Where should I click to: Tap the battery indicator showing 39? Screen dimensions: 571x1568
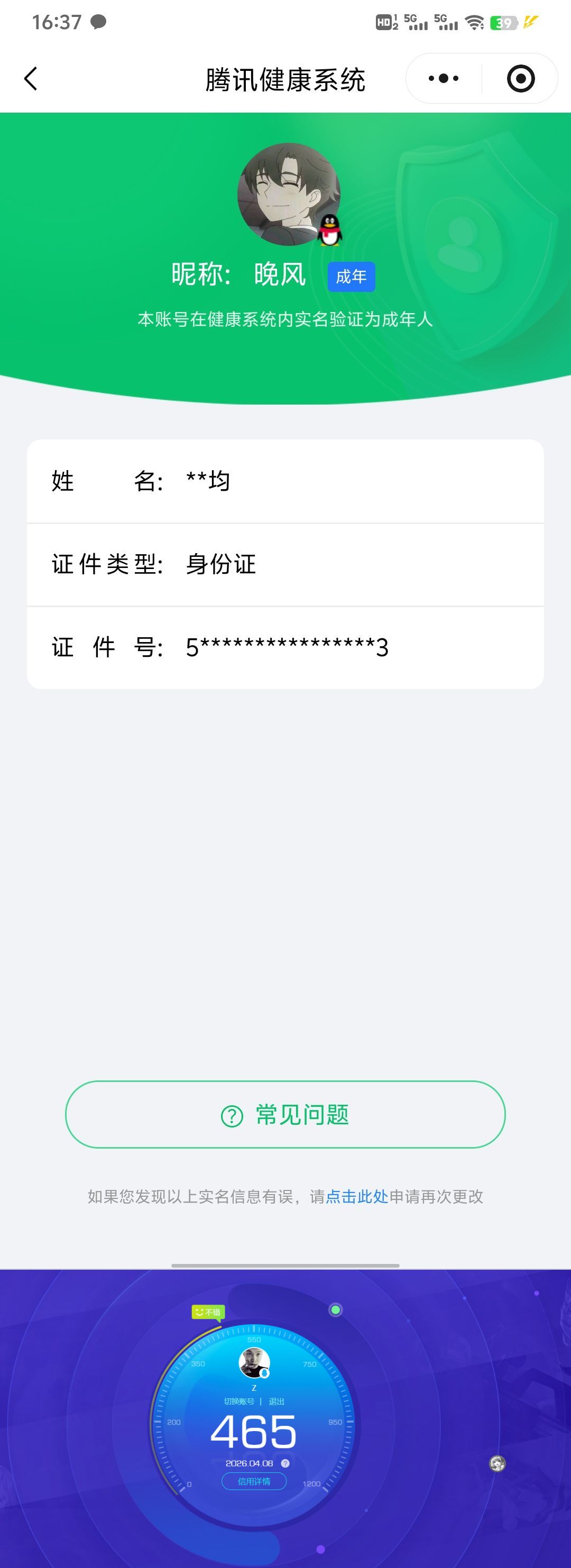coord(504,22)
